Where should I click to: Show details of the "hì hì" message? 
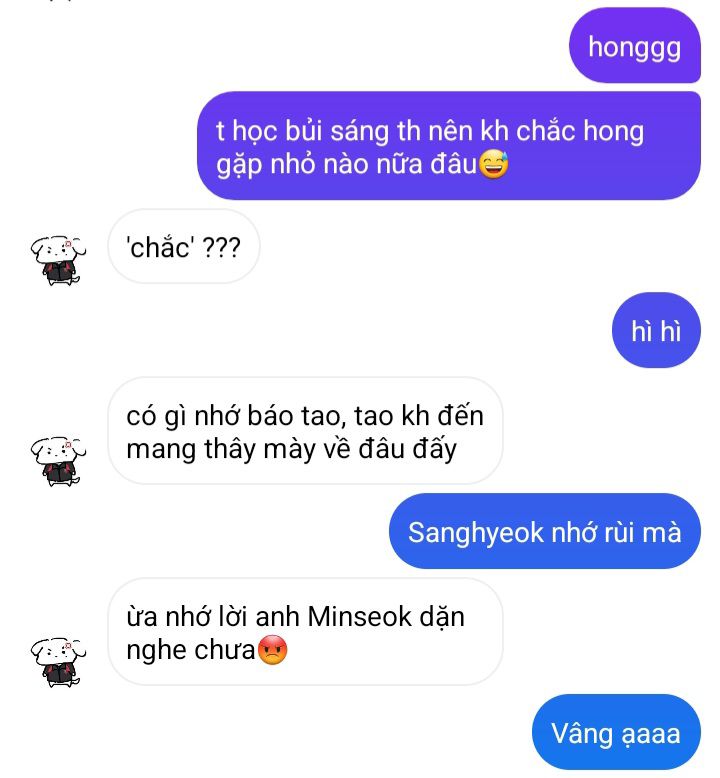click(656, 331)
